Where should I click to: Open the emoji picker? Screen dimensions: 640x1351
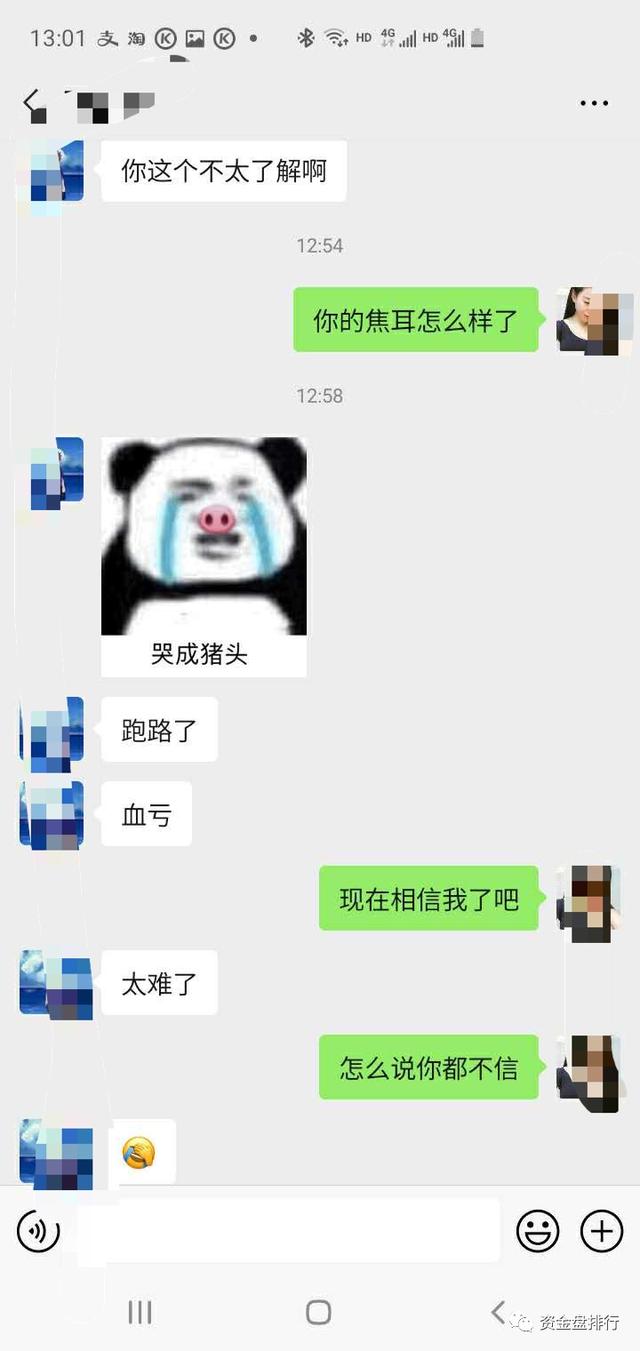[x=537, y=1231]
